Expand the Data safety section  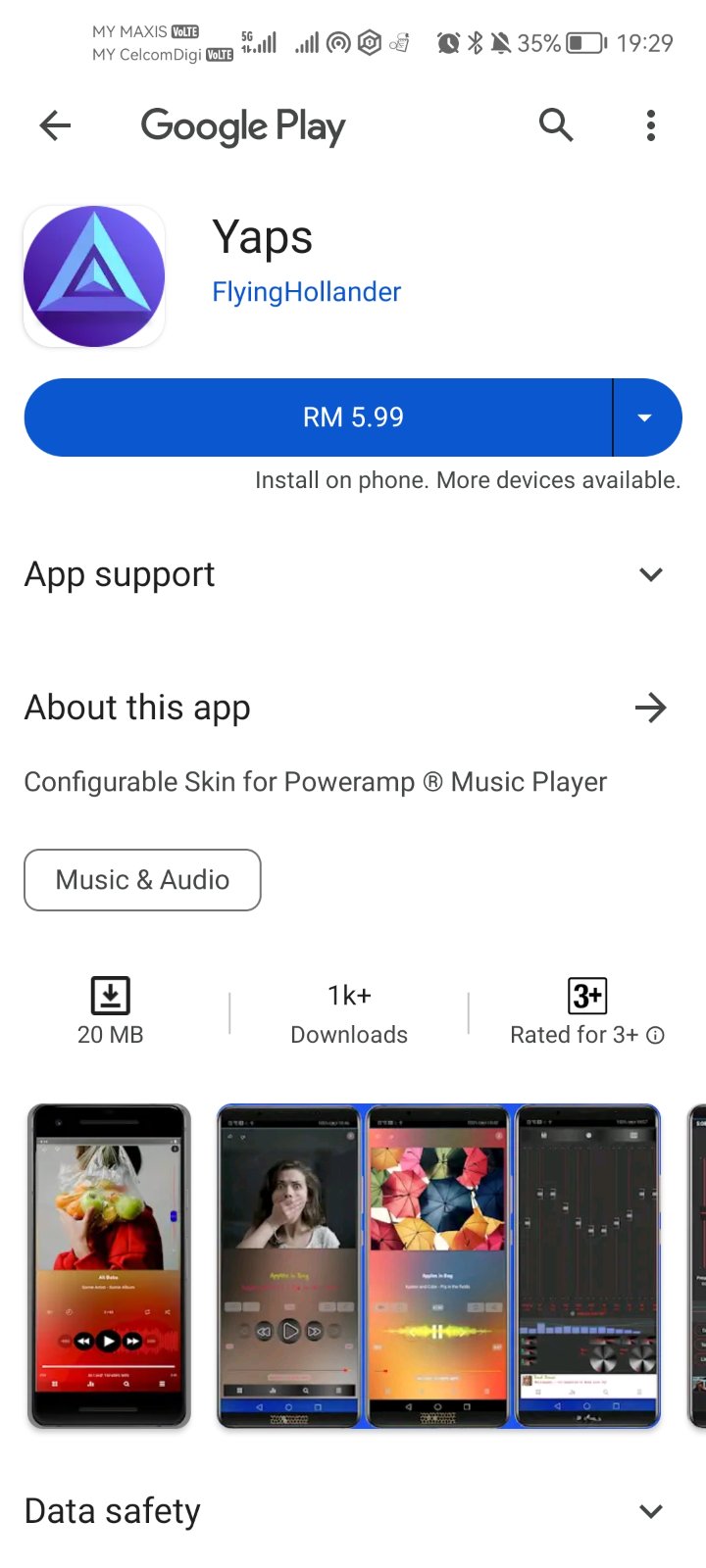click(x=650, y=1511)
